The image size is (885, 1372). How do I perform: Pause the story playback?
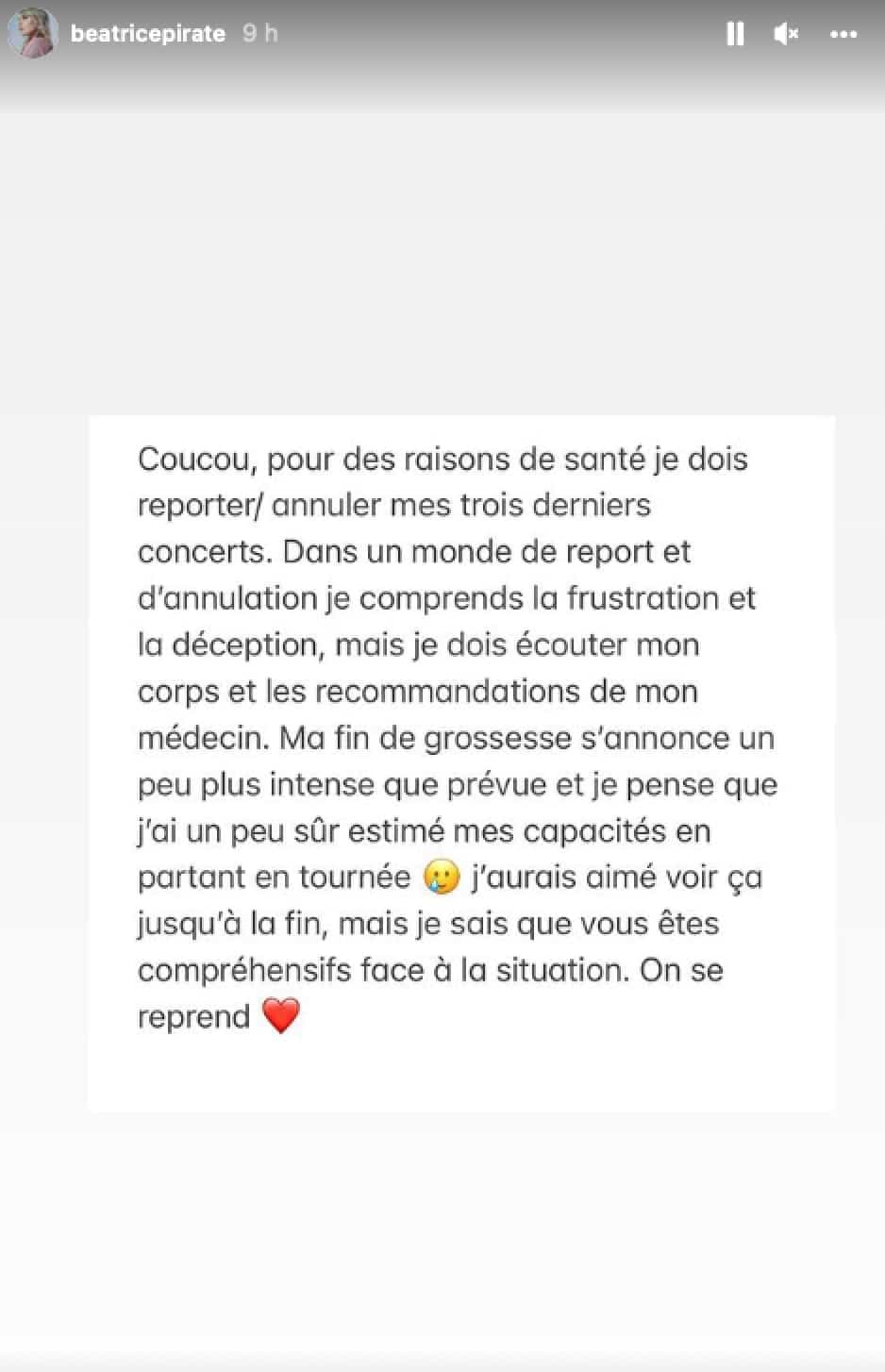[735, 34]
